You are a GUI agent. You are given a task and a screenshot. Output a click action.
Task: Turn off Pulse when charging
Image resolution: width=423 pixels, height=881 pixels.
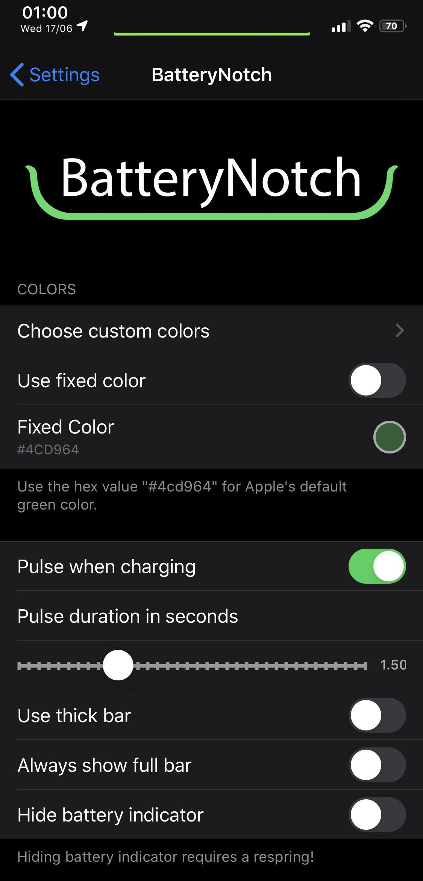click(x=377, y=566)
